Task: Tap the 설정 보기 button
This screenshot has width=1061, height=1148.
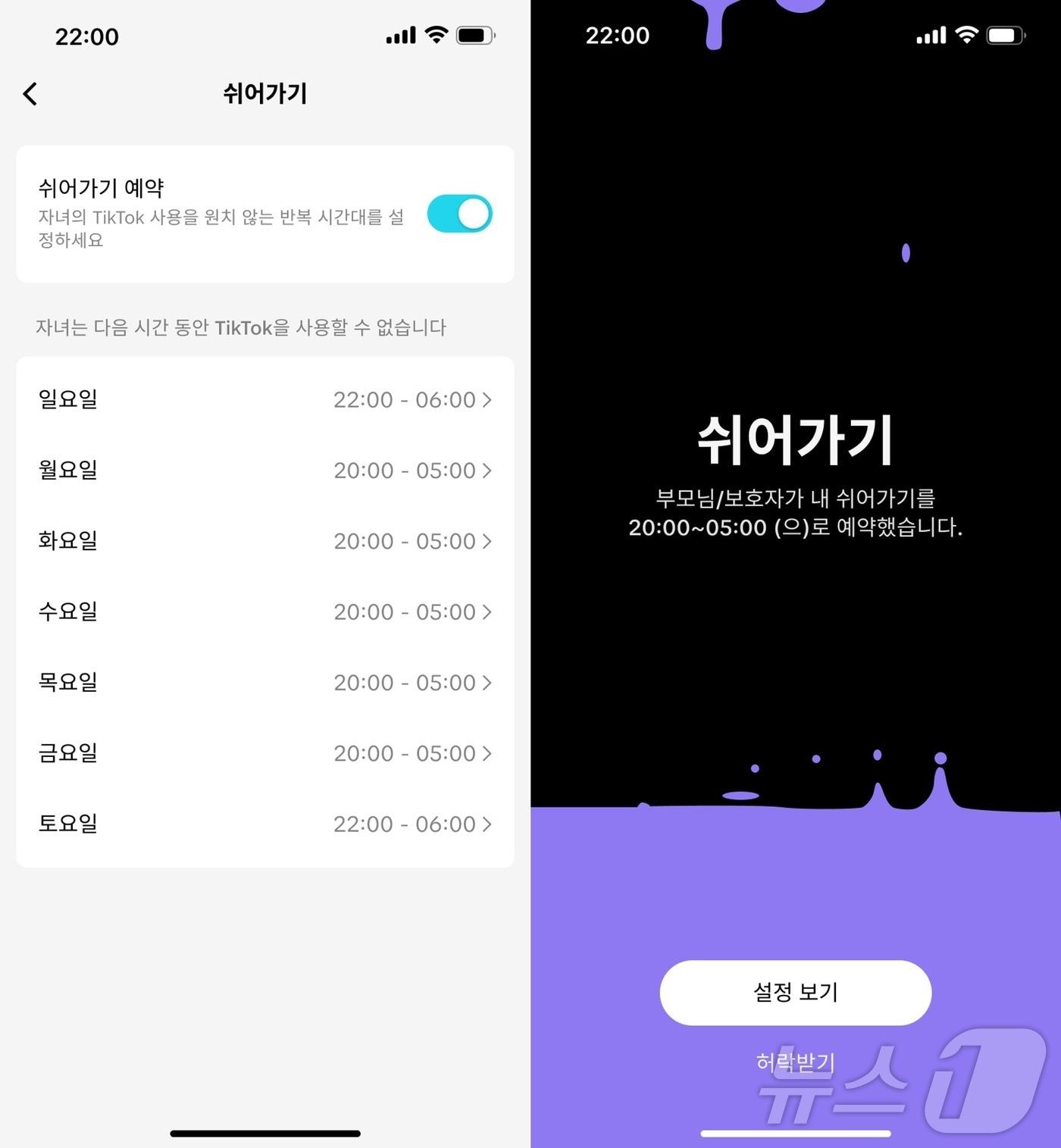Action: tap(795, 992)
